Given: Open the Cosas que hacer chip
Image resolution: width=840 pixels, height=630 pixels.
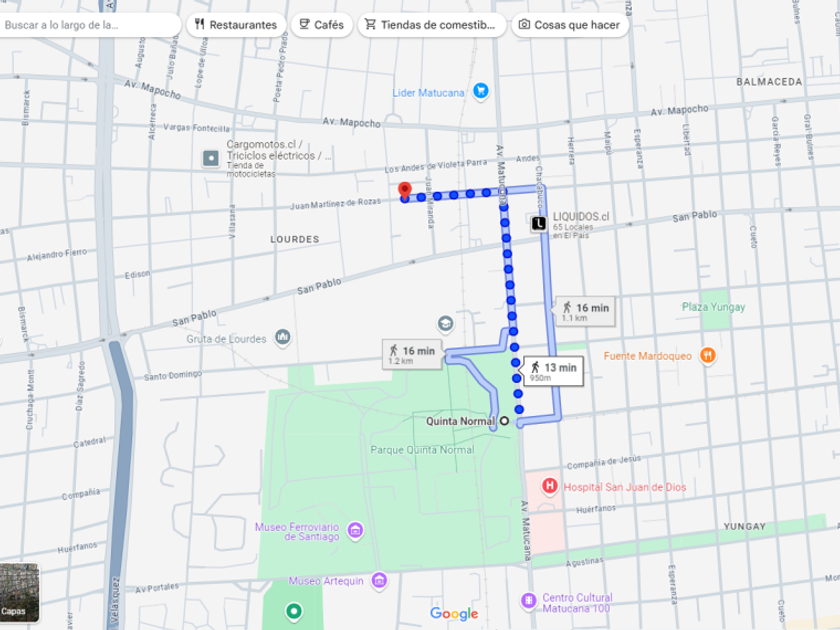Looking at the screenshot, I should point(570,25).
